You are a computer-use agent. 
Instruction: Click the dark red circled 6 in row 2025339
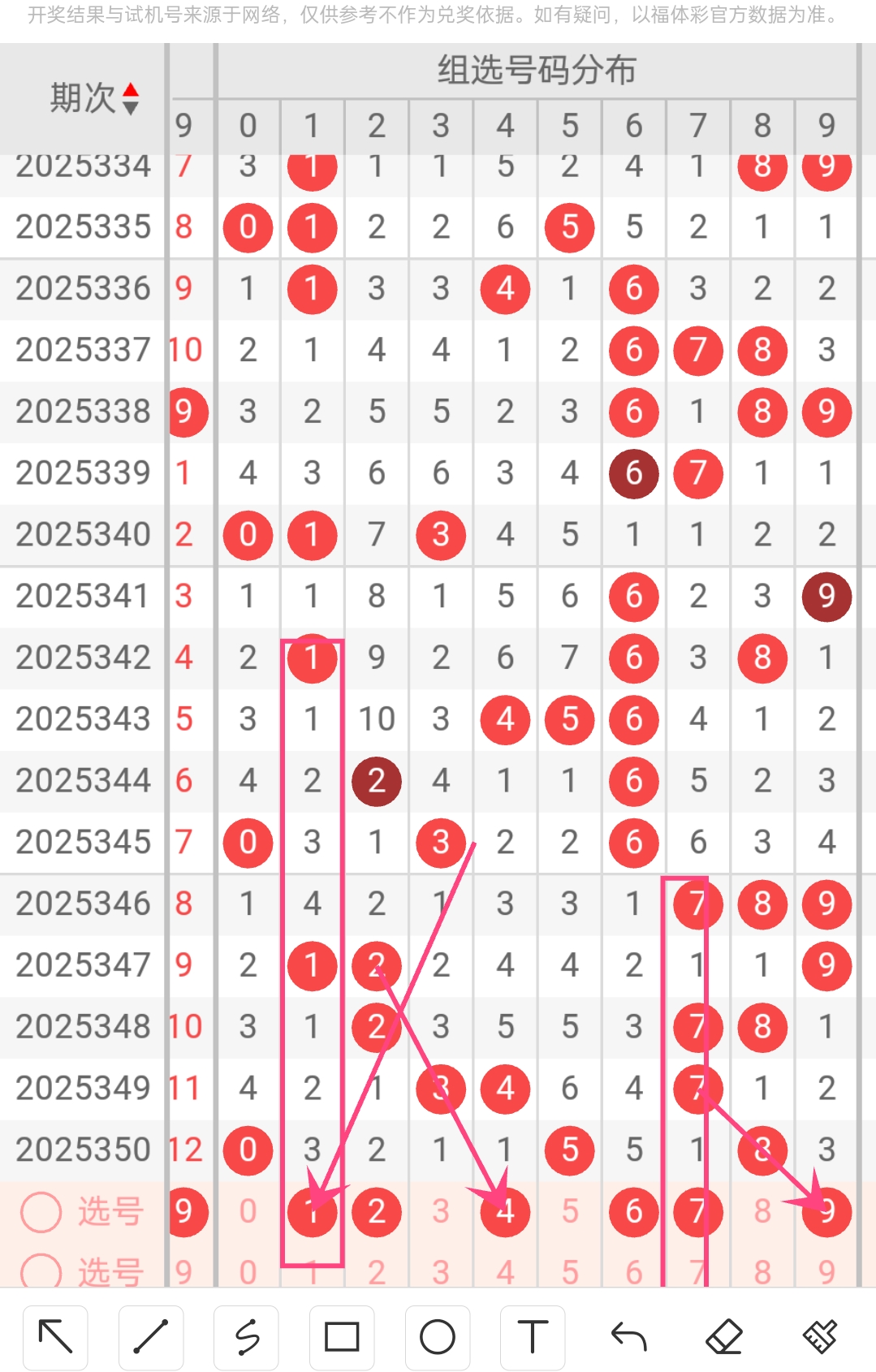click(x=633, y=473)
